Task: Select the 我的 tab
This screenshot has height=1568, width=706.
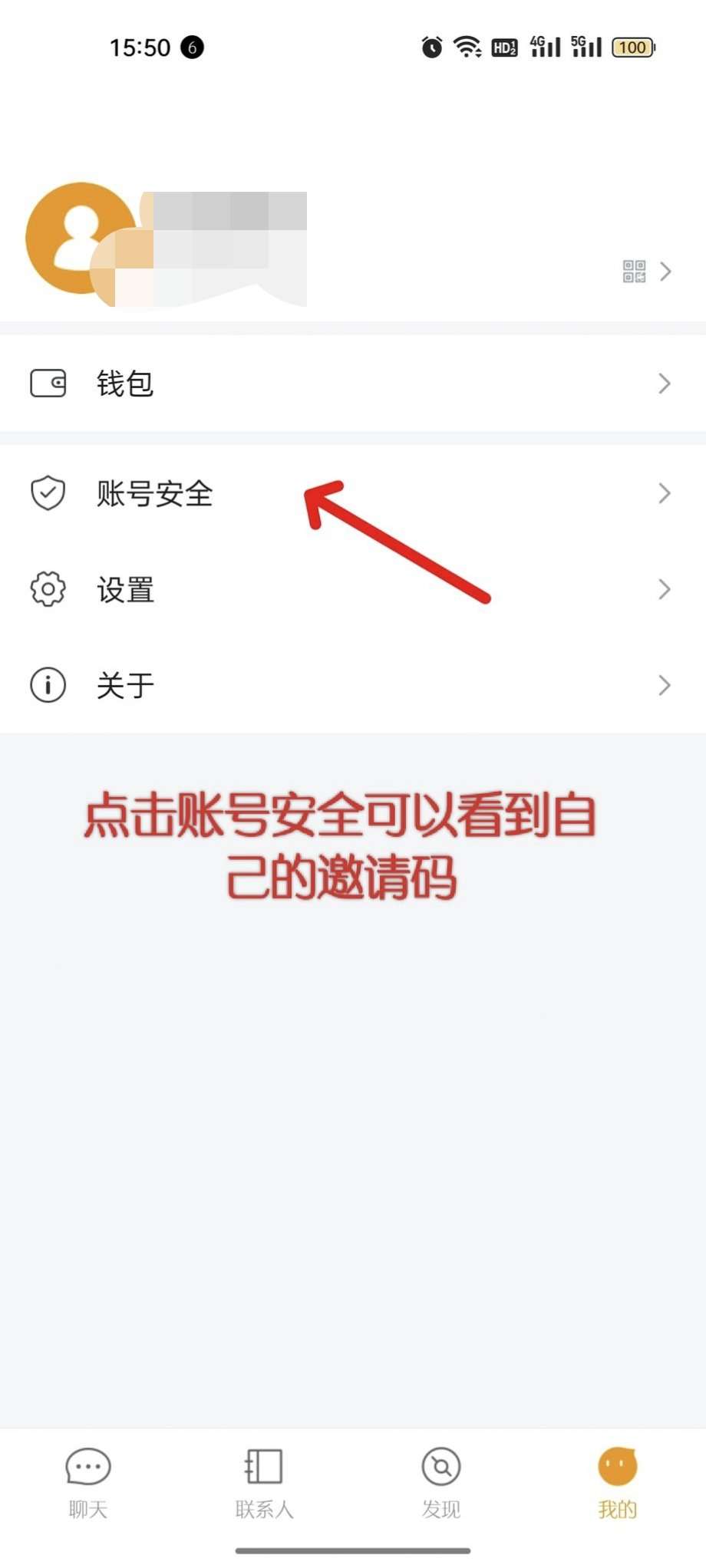Action: coord(618,1484)
